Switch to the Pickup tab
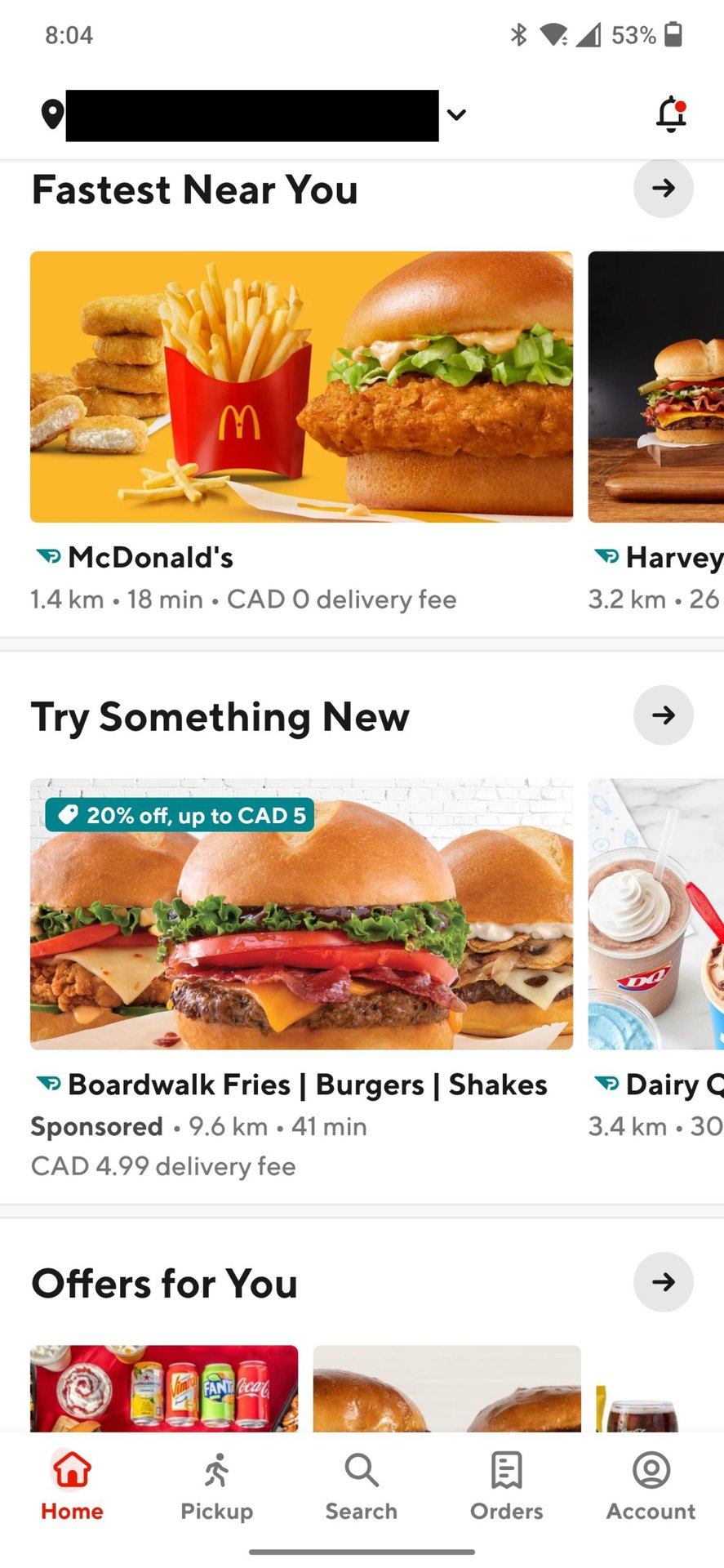 coord(216,1486)
